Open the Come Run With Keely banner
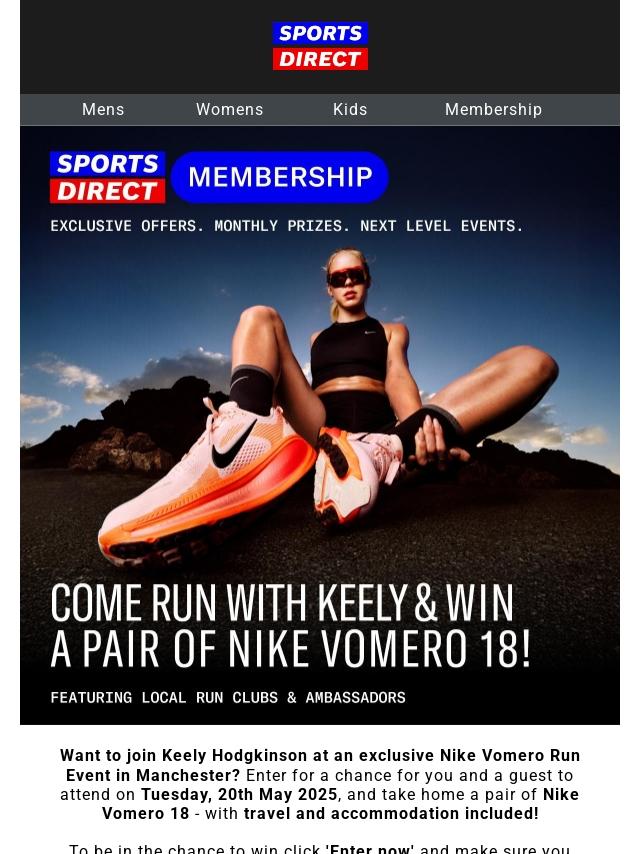Viewport: 640px width, 854px height. (320, 425)
